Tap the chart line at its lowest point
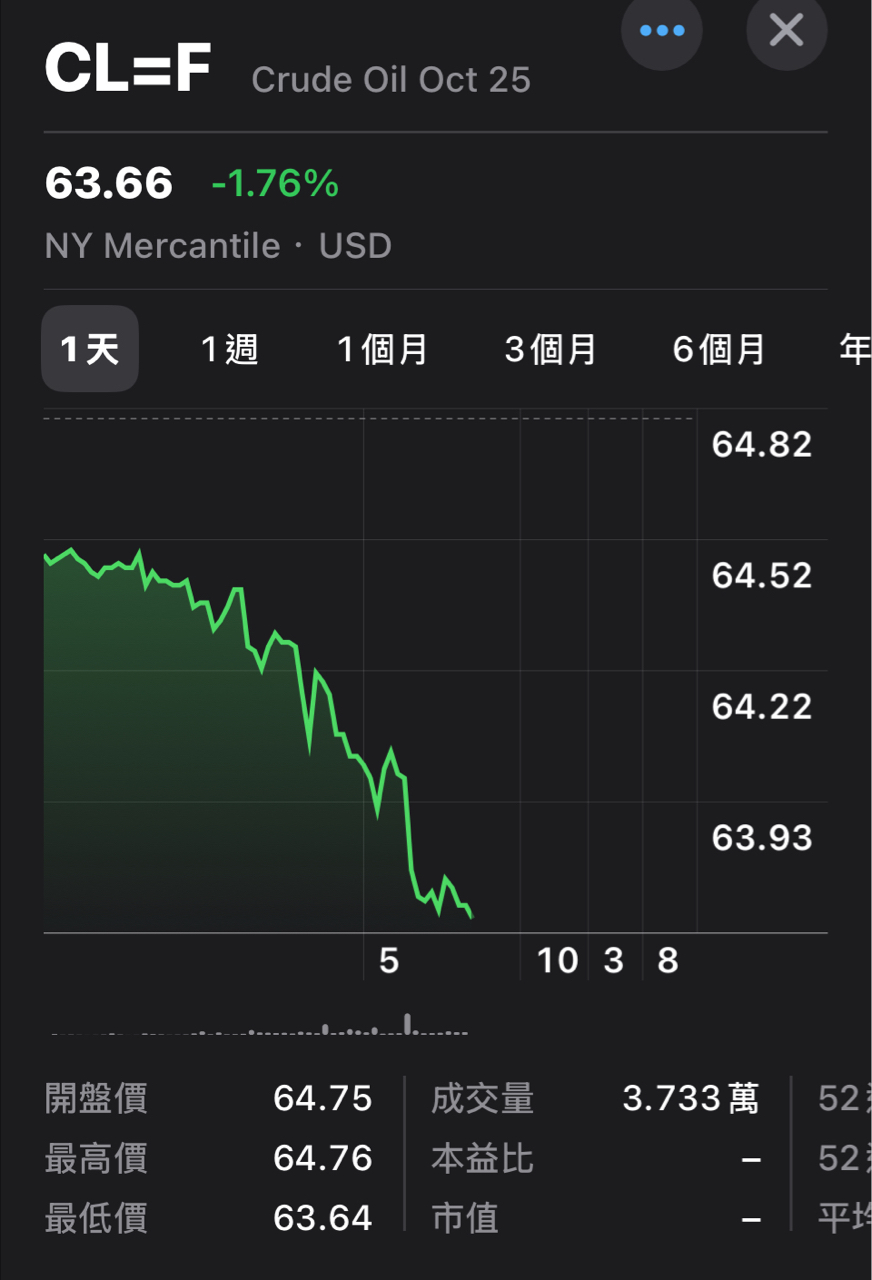 point(440,915)
